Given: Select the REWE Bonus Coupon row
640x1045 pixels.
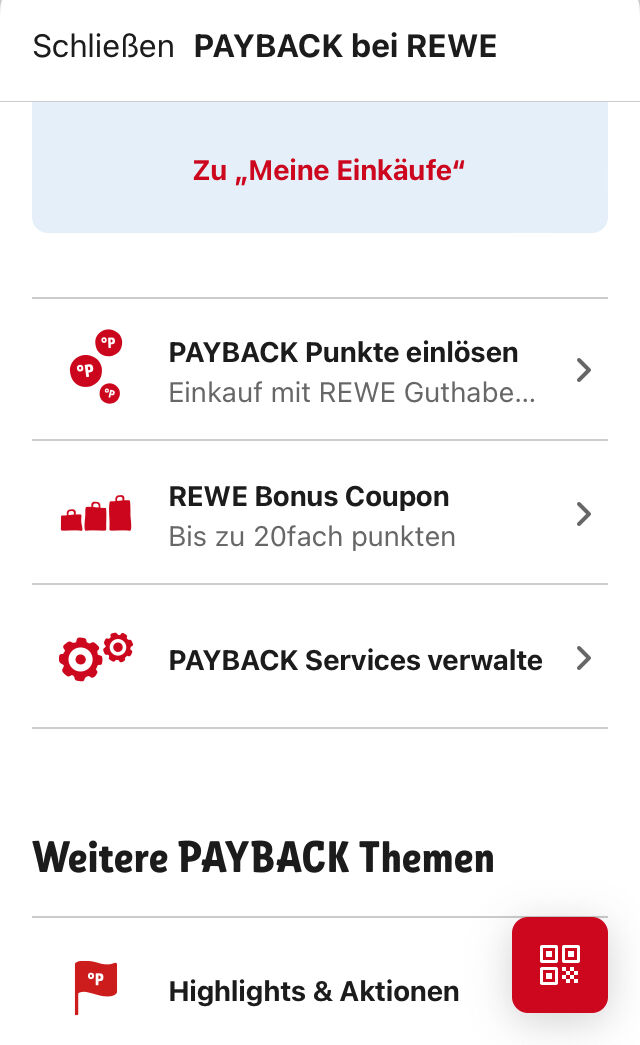Looking at the screenshot, I should pyautogui.click(x=320, y=513).
